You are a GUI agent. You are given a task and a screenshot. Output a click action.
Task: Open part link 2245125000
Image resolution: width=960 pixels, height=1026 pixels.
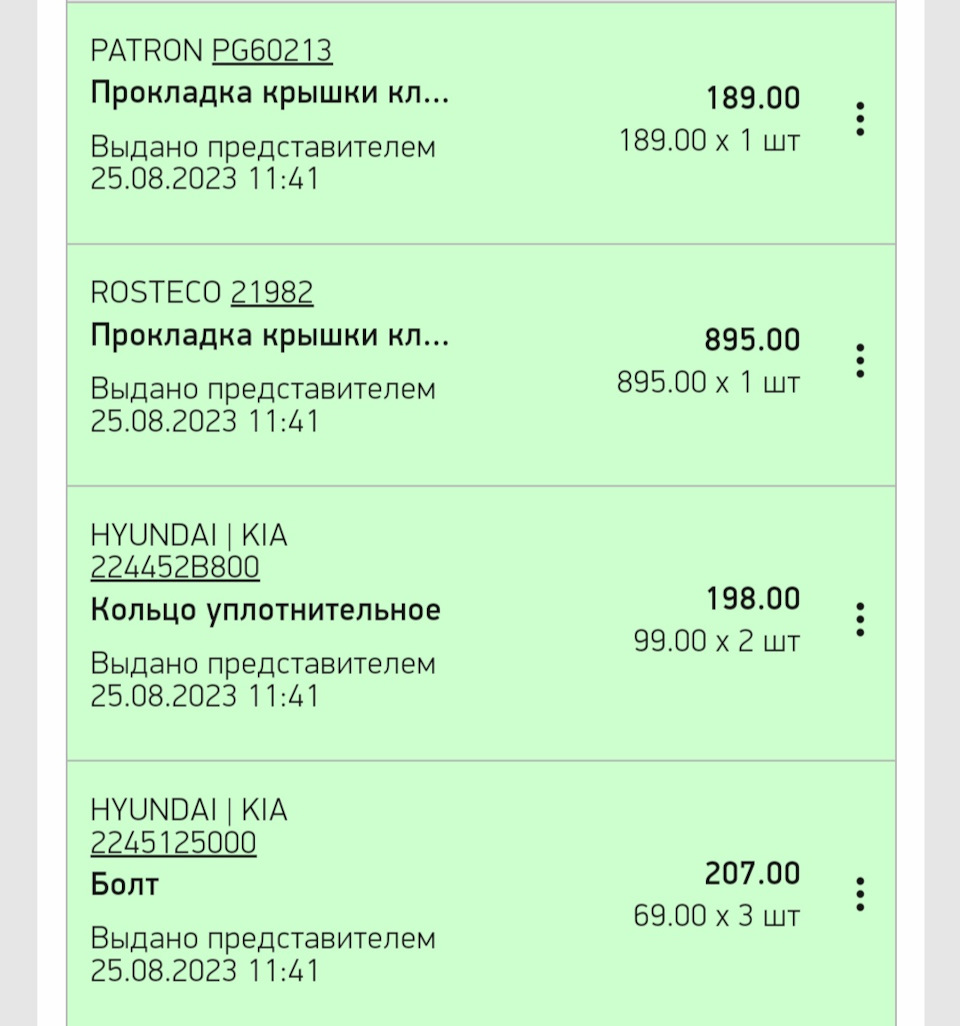pos(171,840)
